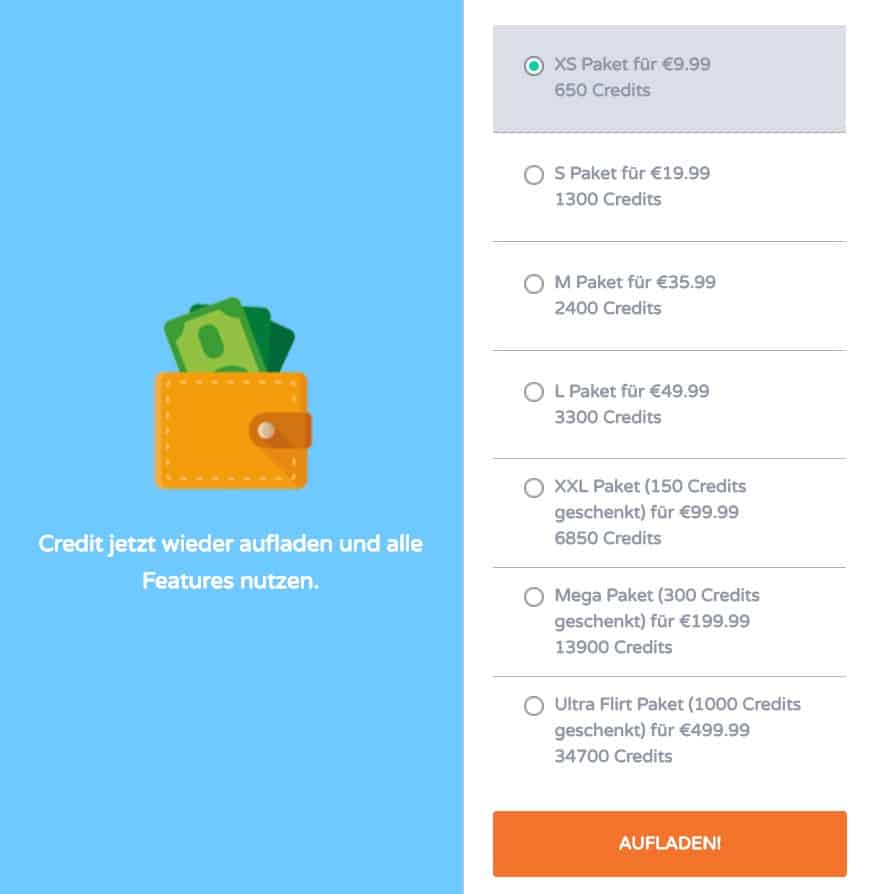The width and height of the screenshot is (873, 894).
Task: Tap the orange AUFLADEN! button
Action: click(669, 843)
